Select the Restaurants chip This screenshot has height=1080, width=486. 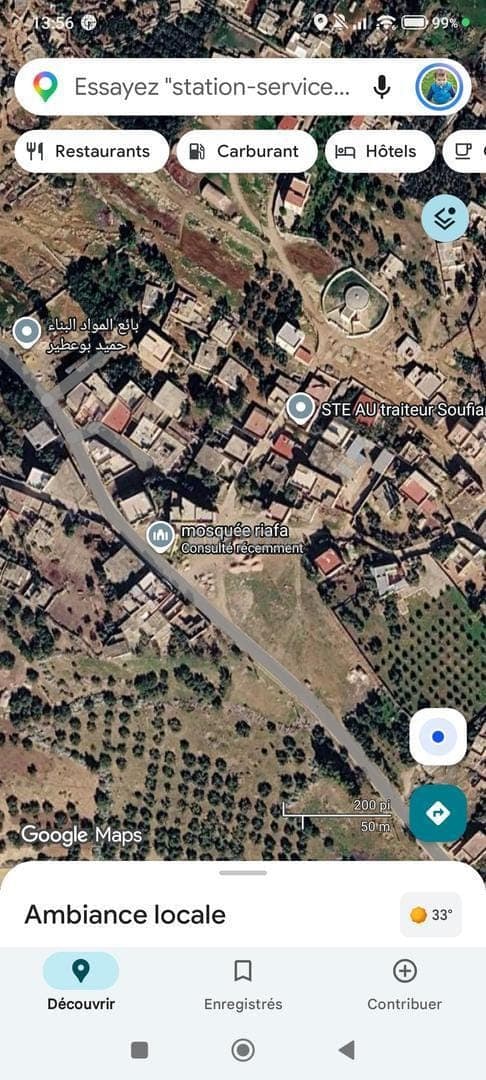tap(92, 152)
